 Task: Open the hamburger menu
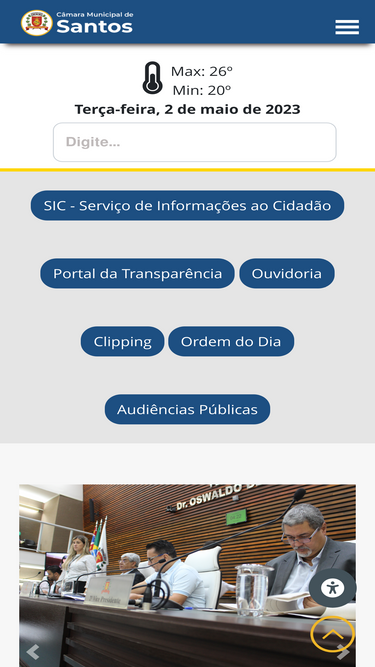(347, 27)
